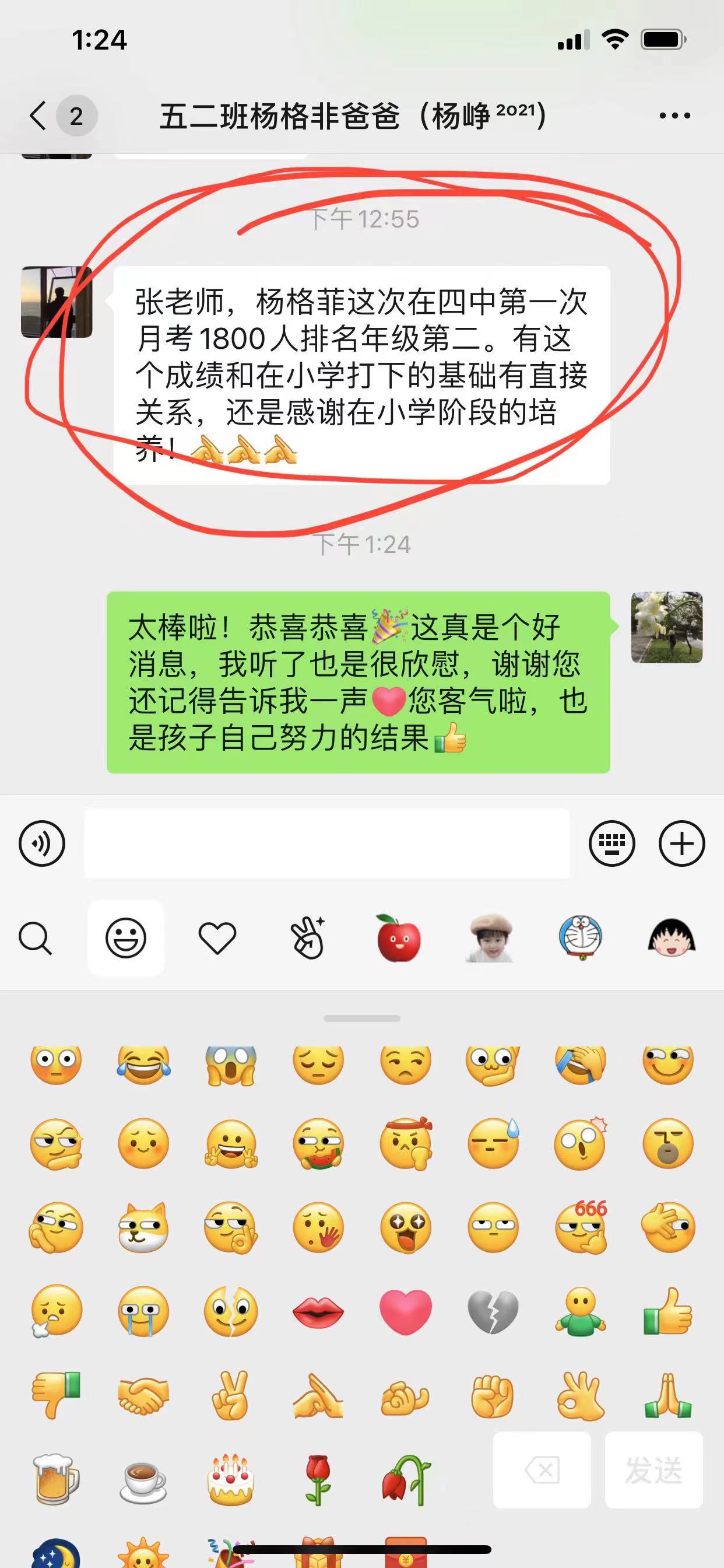Open the favorite stickers heart tab
724x1568 pixels.
tap(217, 938)
